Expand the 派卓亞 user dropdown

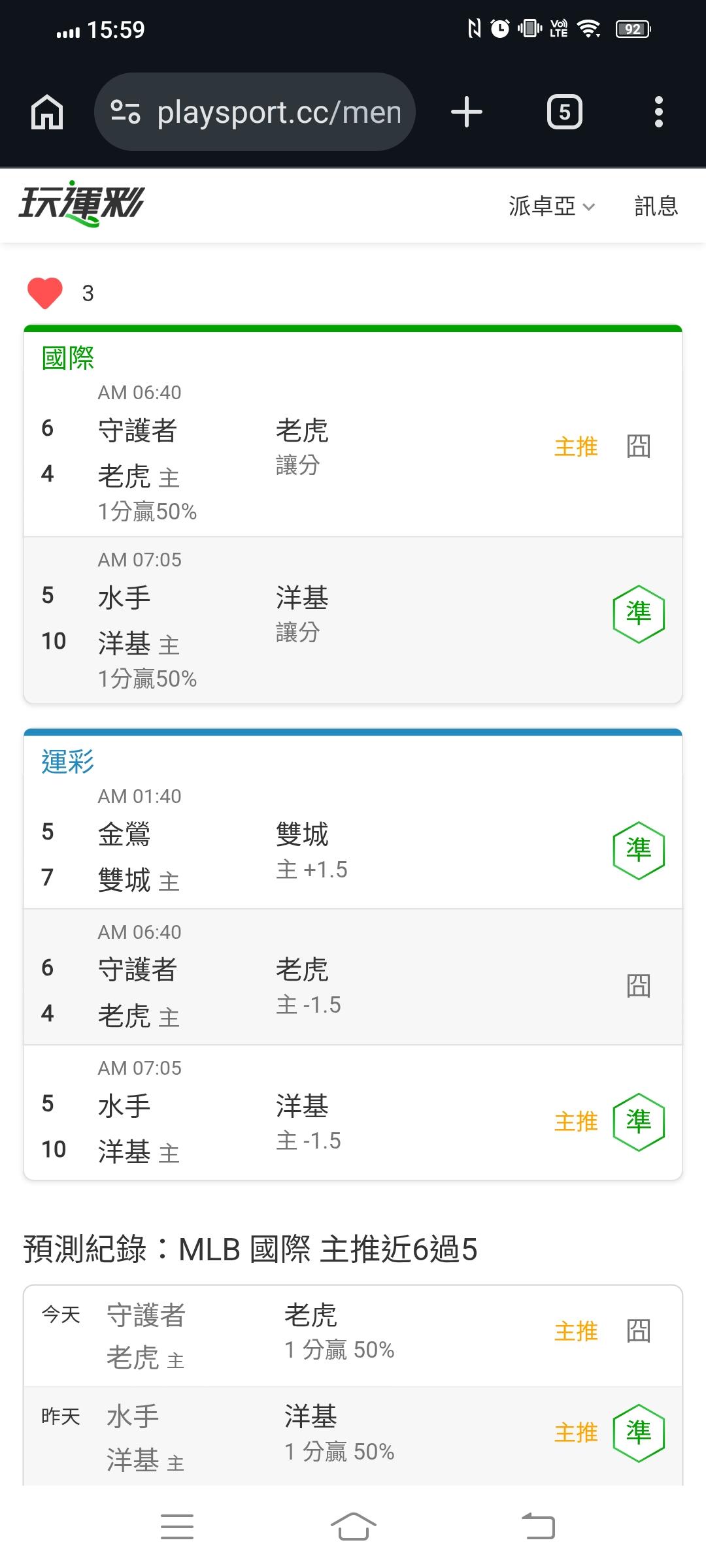tap(552, 206)
